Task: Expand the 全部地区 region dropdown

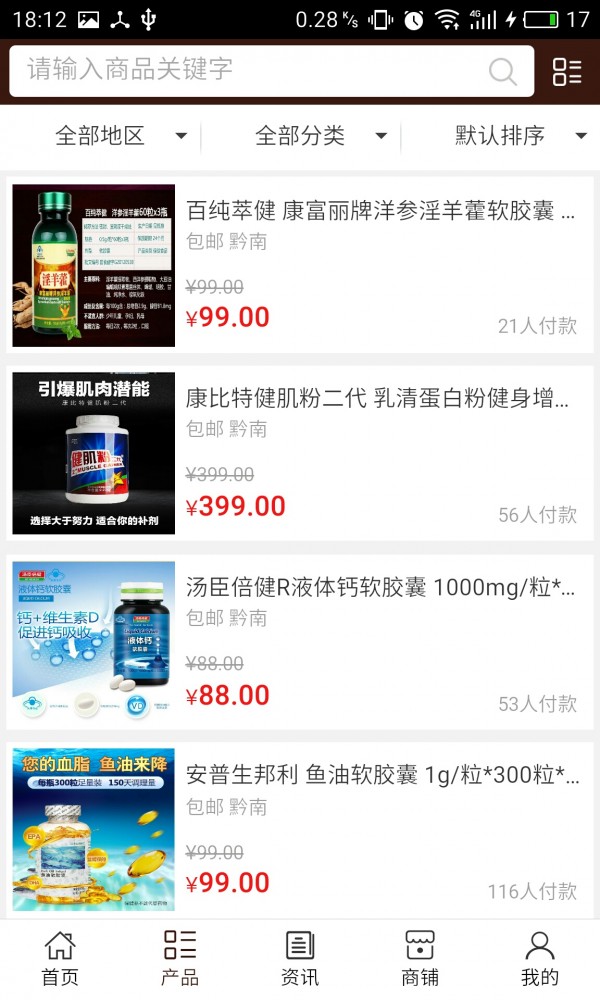Action: tap(120, 136)
